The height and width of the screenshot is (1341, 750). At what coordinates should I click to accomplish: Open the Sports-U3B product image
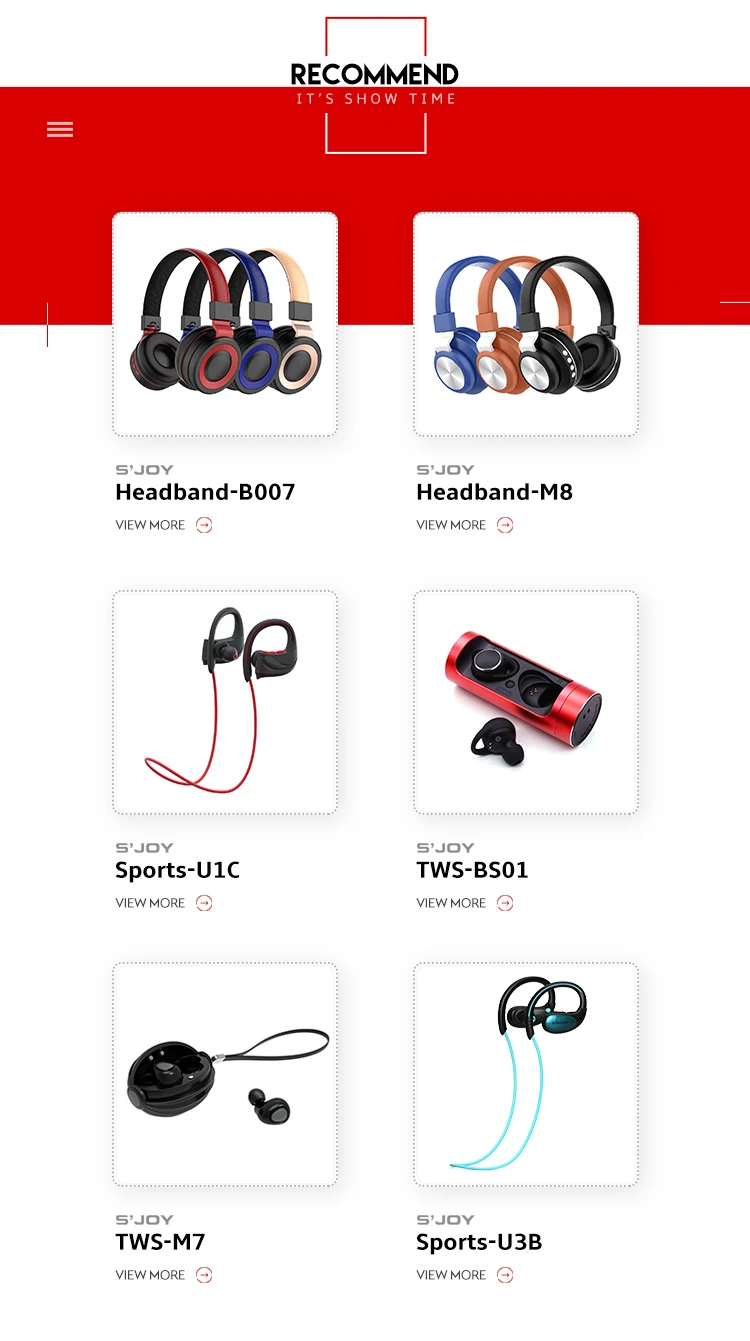pos(526,1074)
